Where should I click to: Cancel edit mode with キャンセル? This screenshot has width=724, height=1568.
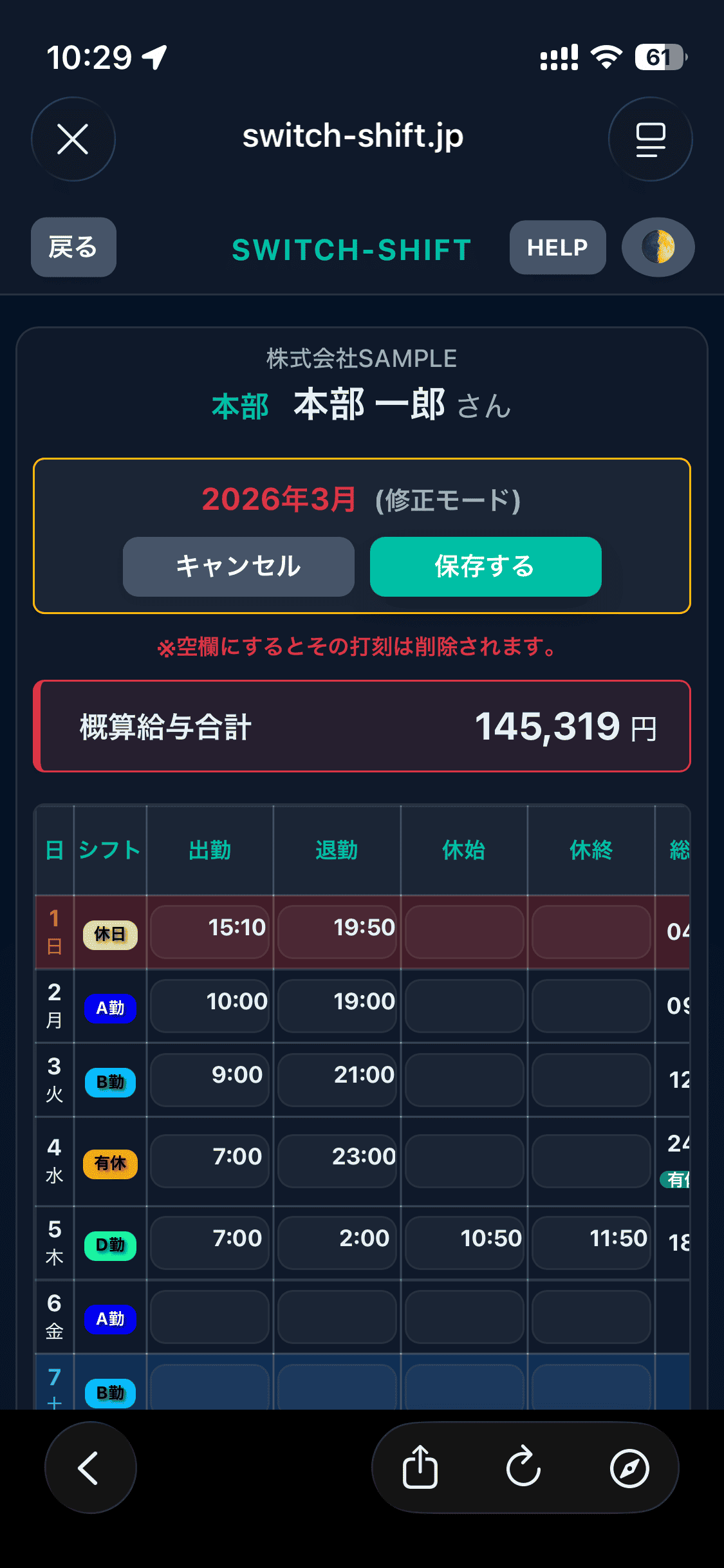coord(238,567)
